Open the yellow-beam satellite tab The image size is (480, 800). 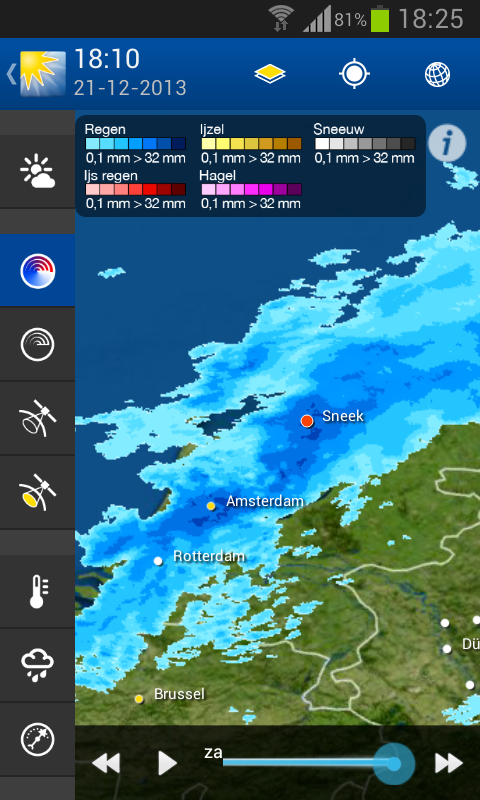(x=37, y=492)
